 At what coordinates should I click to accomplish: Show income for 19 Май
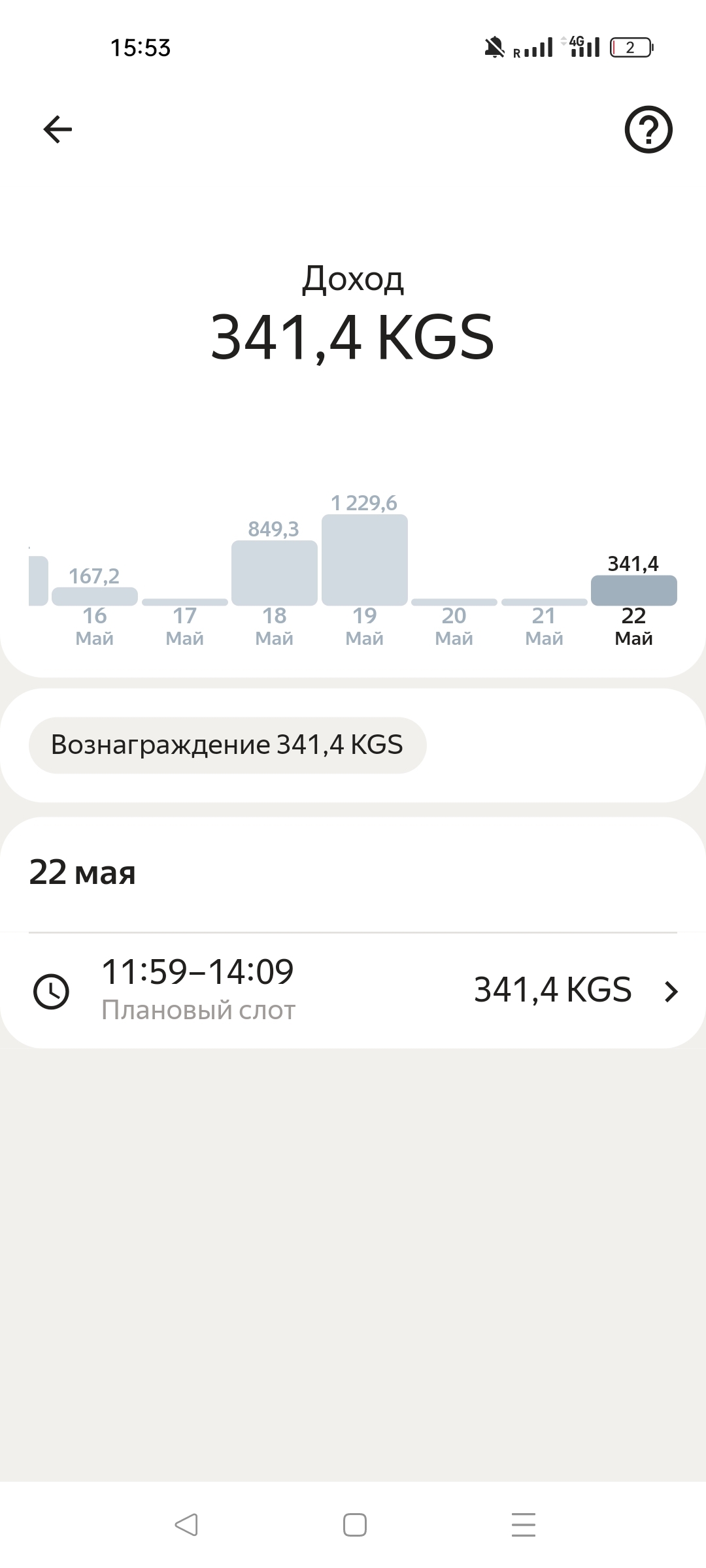365,561
